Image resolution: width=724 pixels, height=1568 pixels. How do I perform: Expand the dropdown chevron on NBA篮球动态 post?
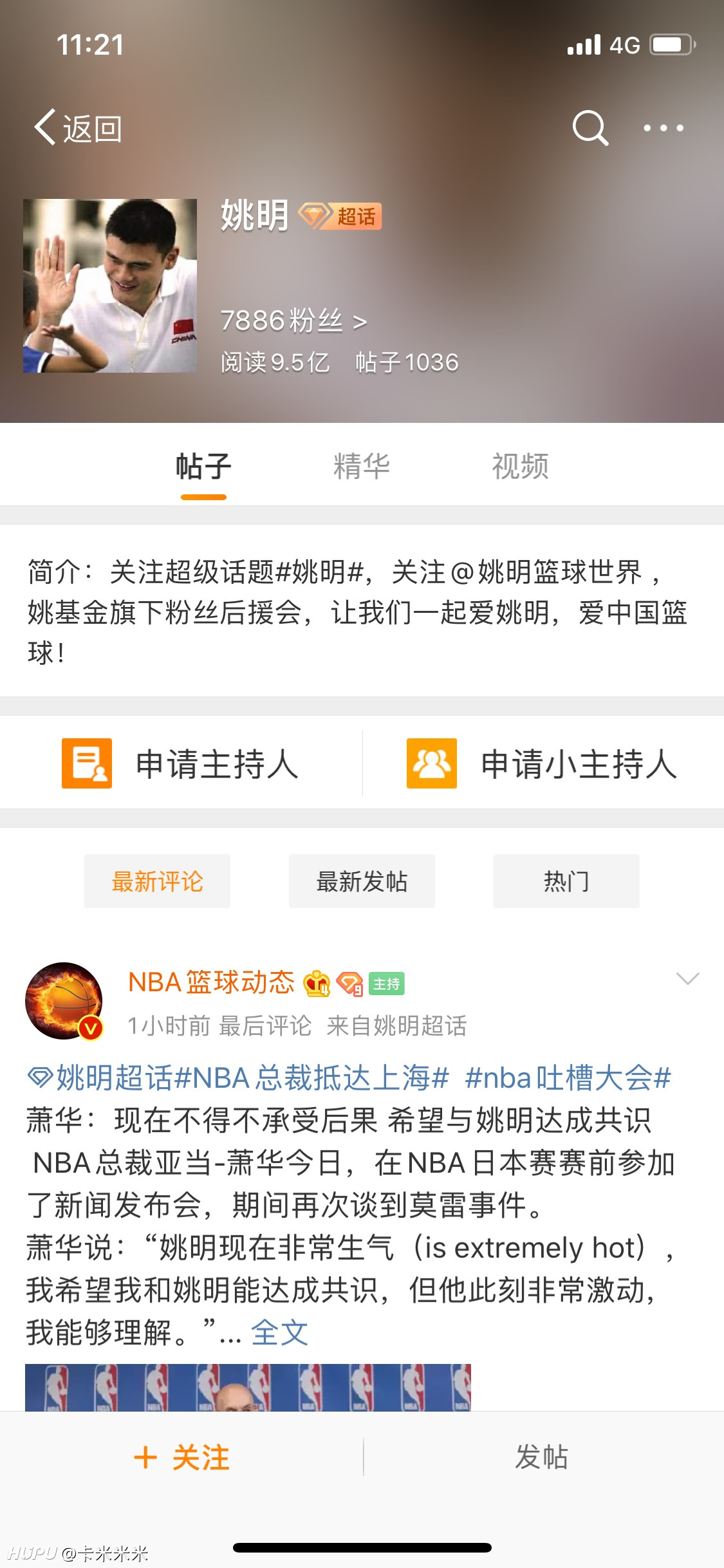pos(688,979)
